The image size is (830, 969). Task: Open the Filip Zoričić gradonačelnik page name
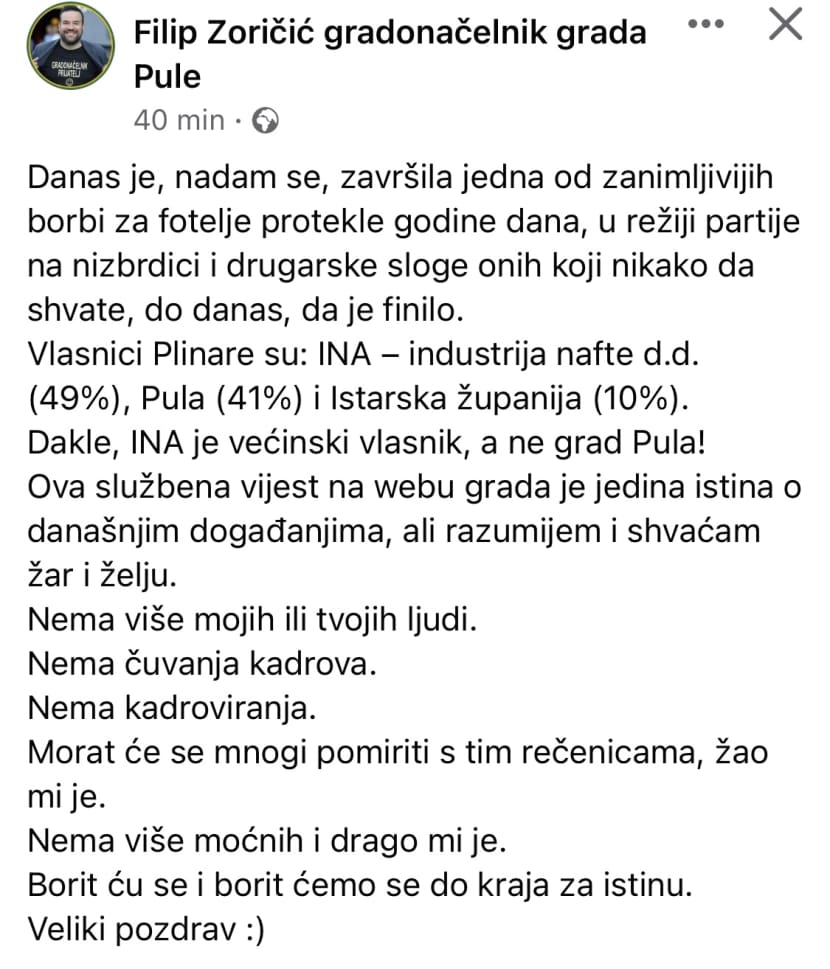click(391, 35)
